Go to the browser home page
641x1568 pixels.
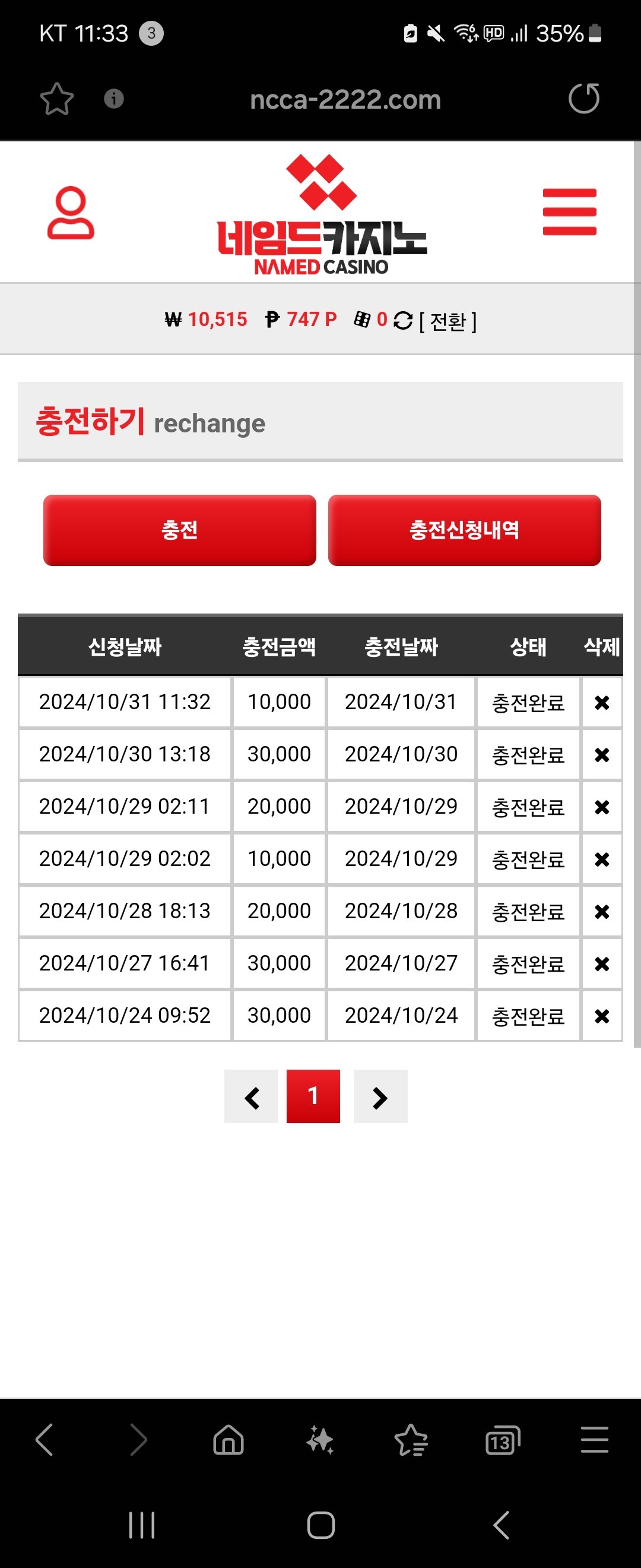pyautogui.click(x=229, y=1441)
